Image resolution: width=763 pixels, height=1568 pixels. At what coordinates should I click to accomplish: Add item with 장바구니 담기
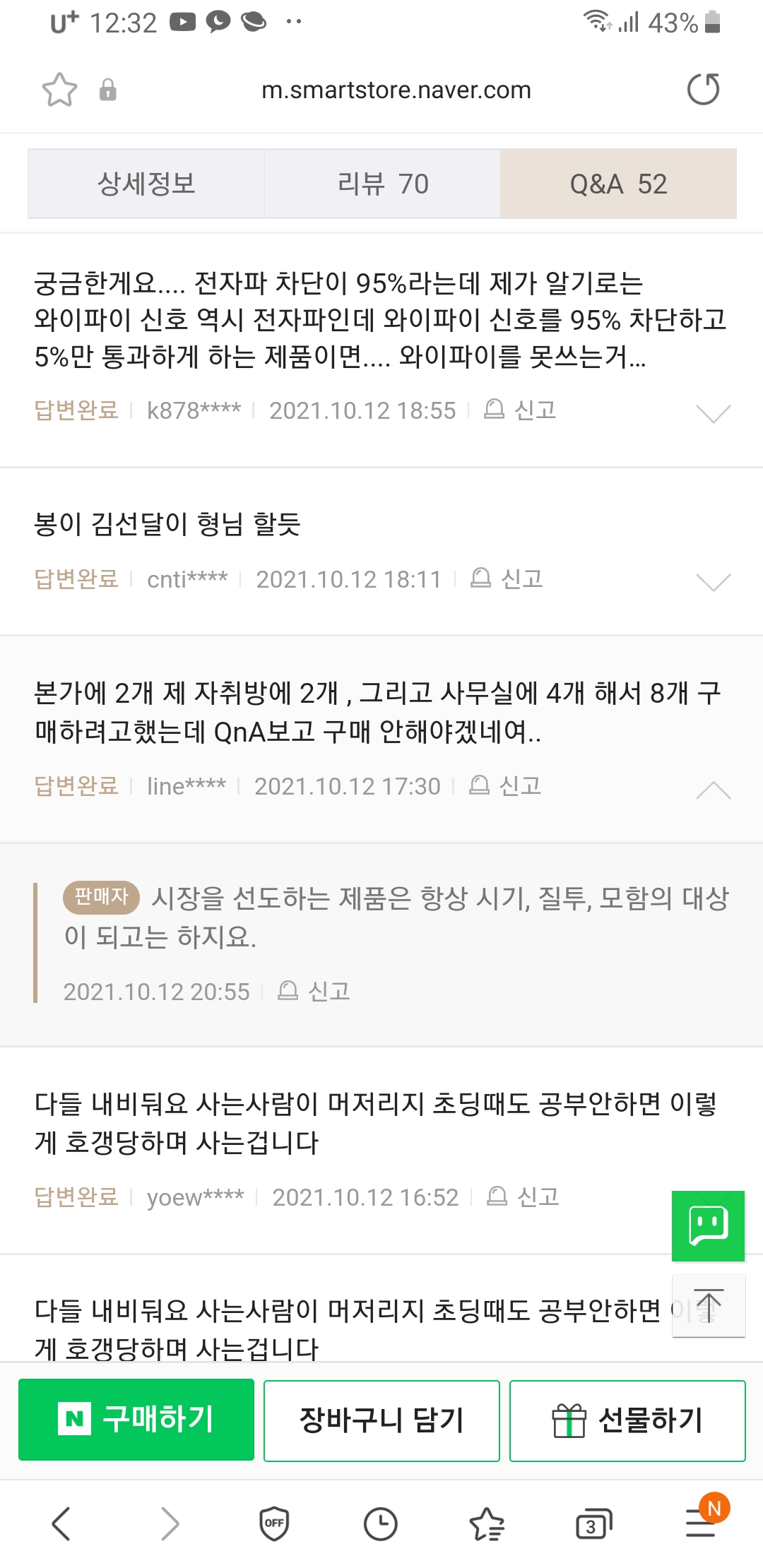381,1420
